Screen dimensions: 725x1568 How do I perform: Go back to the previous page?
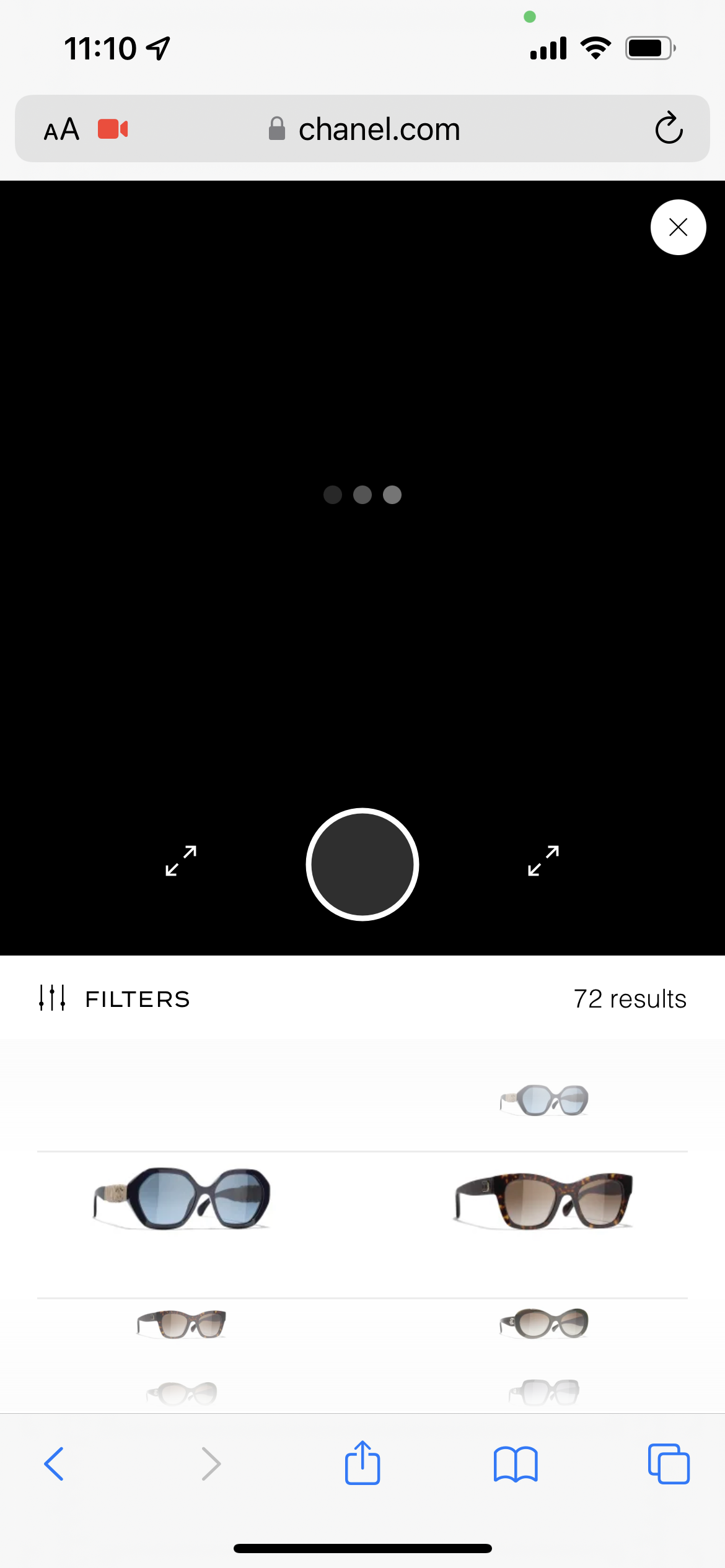(54, 1464)
